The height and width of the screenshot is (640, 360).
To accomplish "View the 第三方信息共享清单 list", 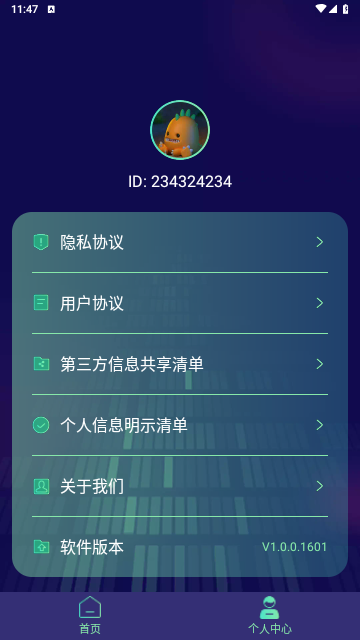I will coord(180,364).
